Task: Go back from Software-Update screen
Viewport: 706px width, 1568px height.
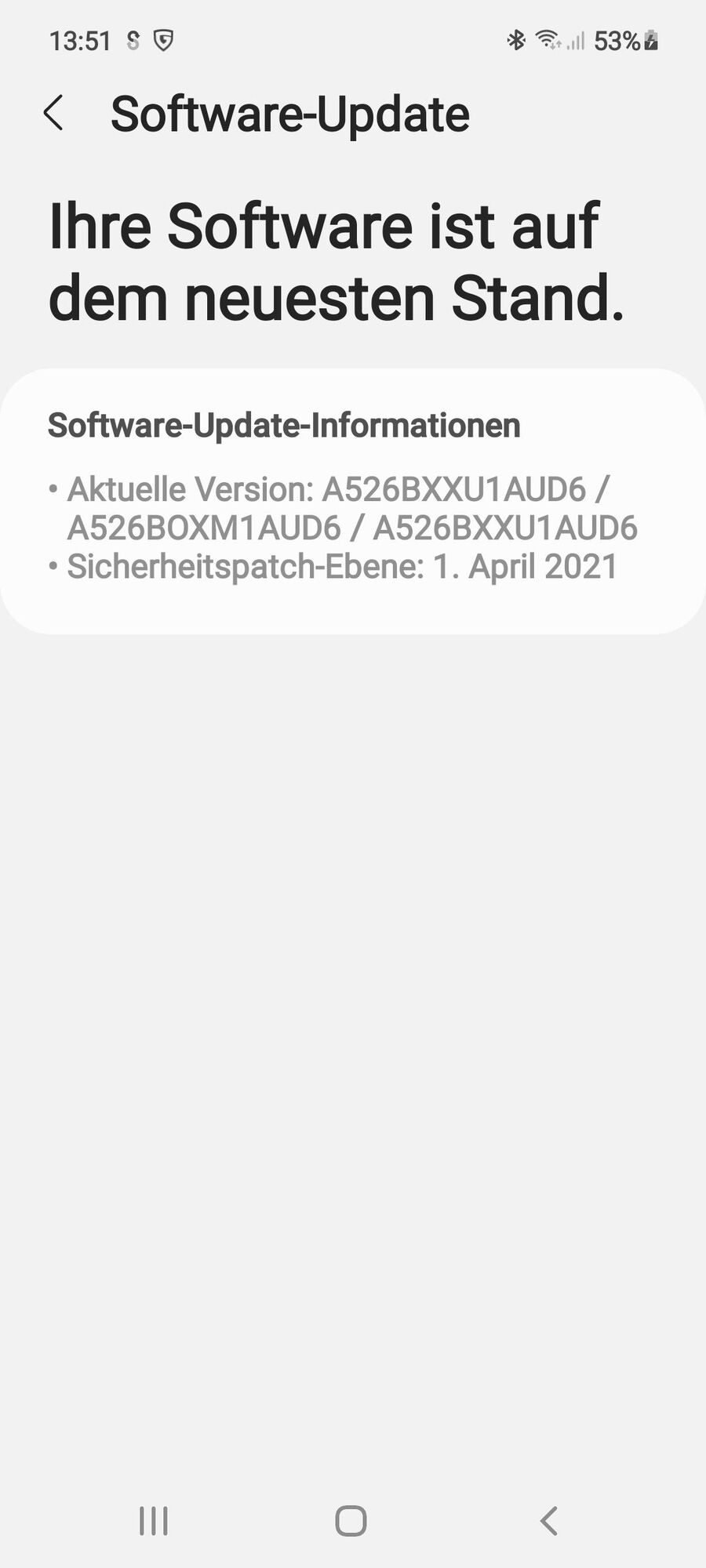Action: (x=53, y=113)
